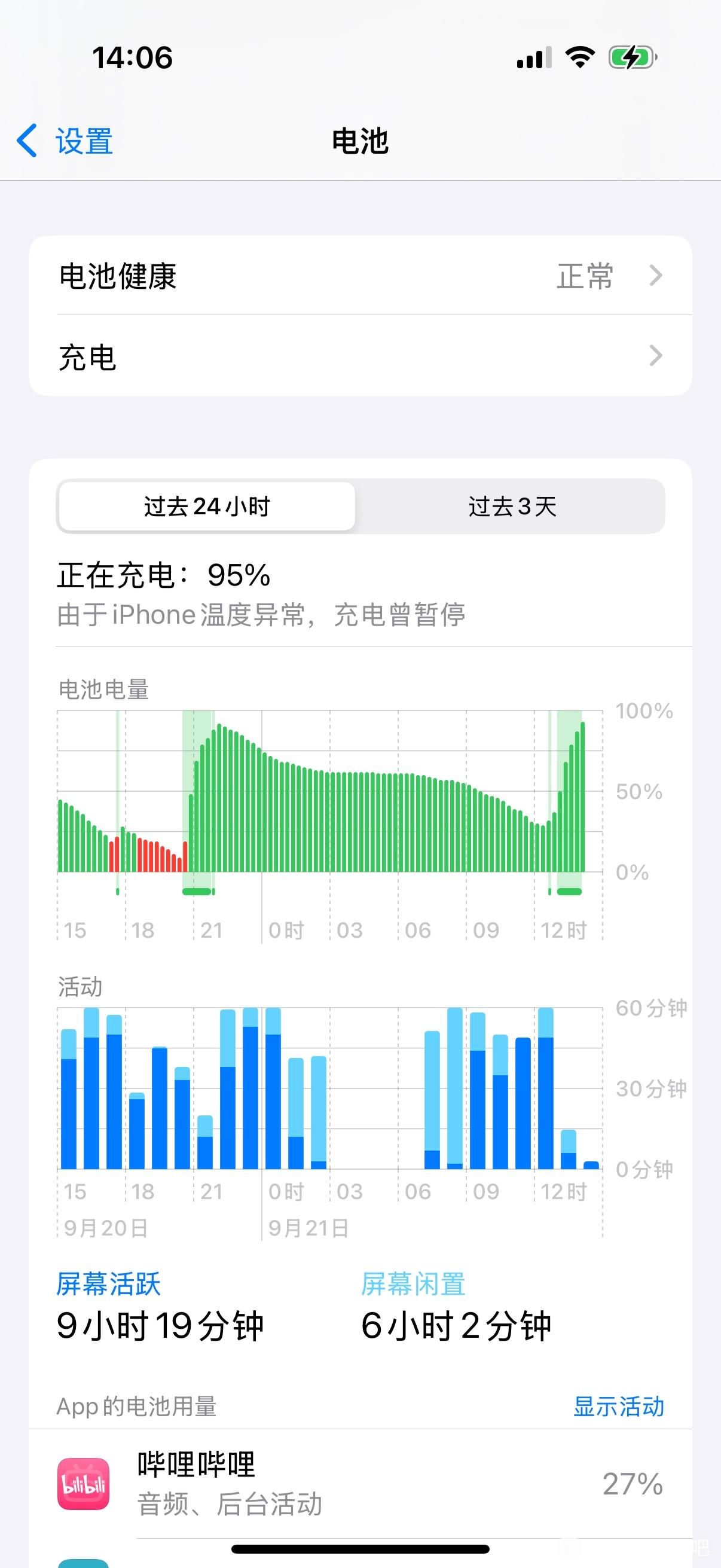The height and width of the screenshot is (1568, 721).
Task: Switch to 过去 24 小时 view
Action: 207,507
